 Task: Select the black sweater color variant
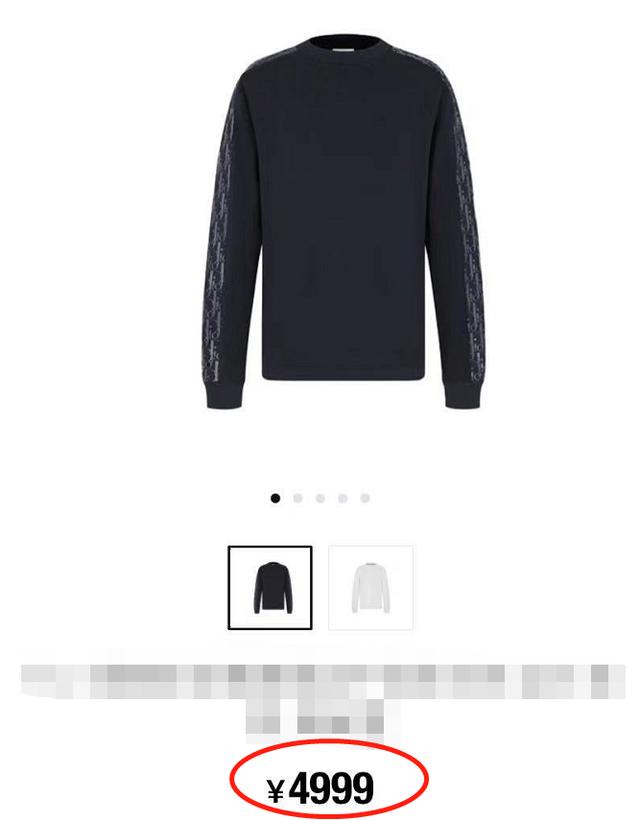coord(270,587)
